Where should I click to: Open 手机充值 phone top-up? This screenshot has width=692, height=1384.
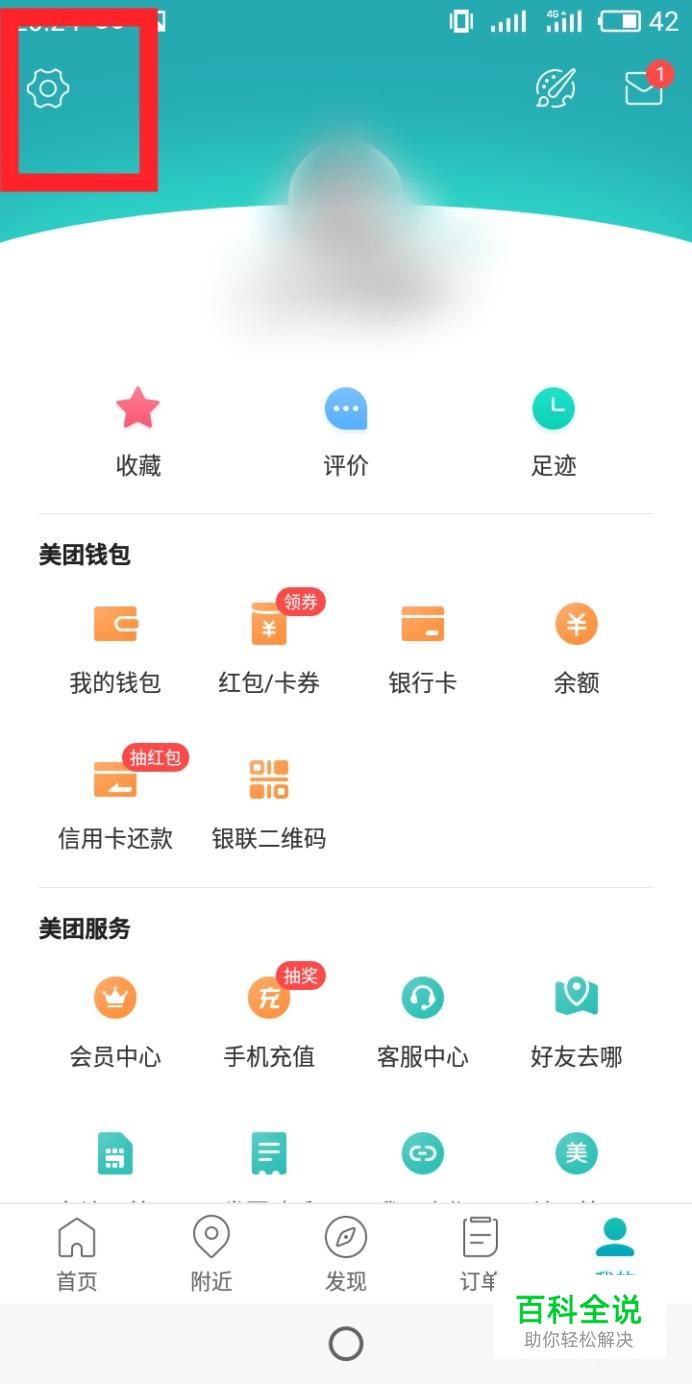(x=269, y=1021)
